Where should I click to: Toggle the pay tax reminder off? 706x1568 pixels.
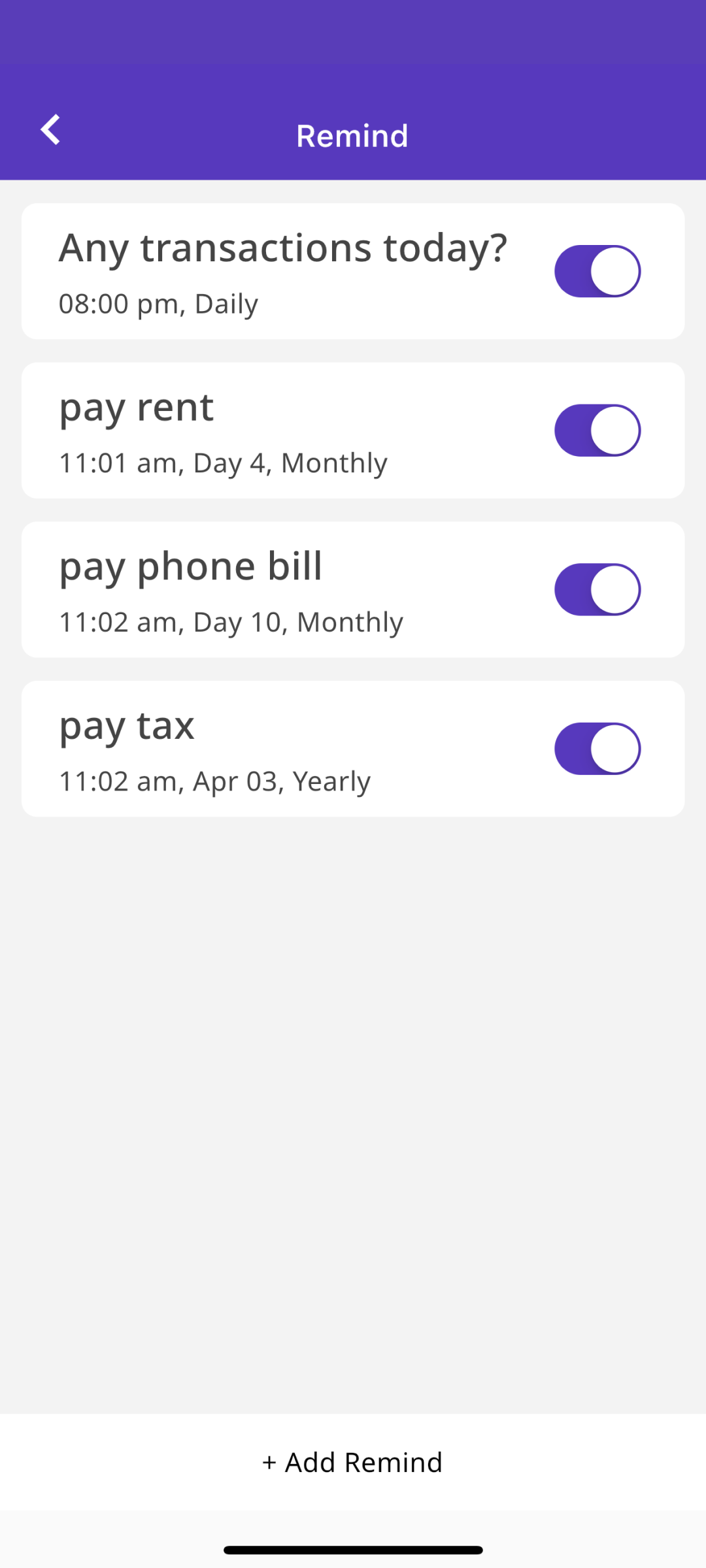click(597, 749)
